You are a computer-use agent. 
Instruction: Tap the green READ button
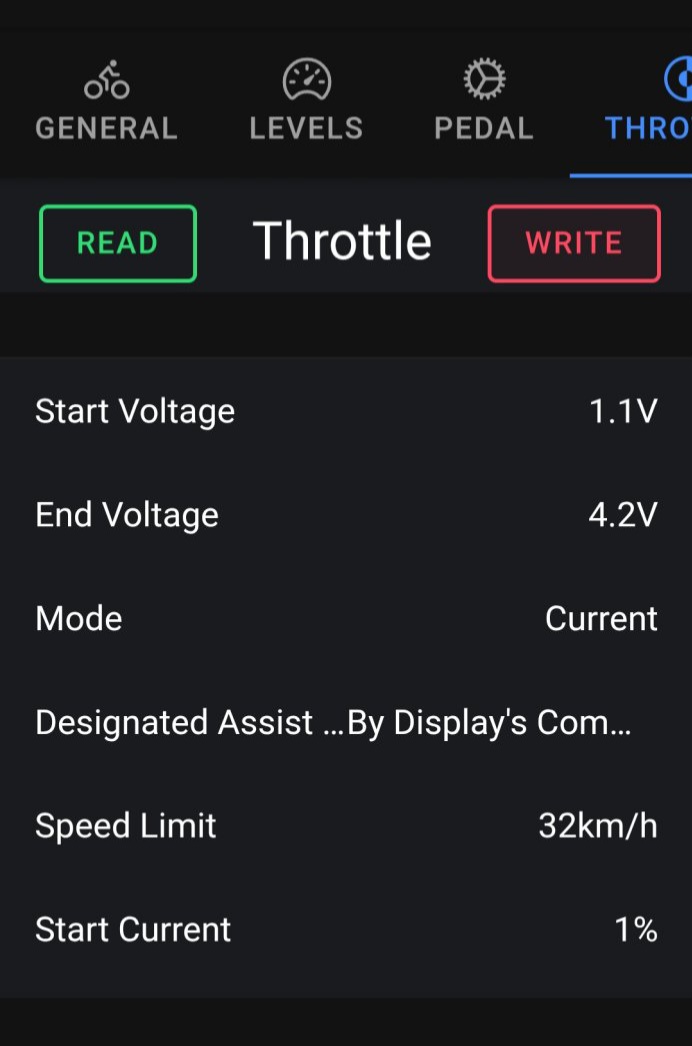pyautogui.click(x=118, y=243)
